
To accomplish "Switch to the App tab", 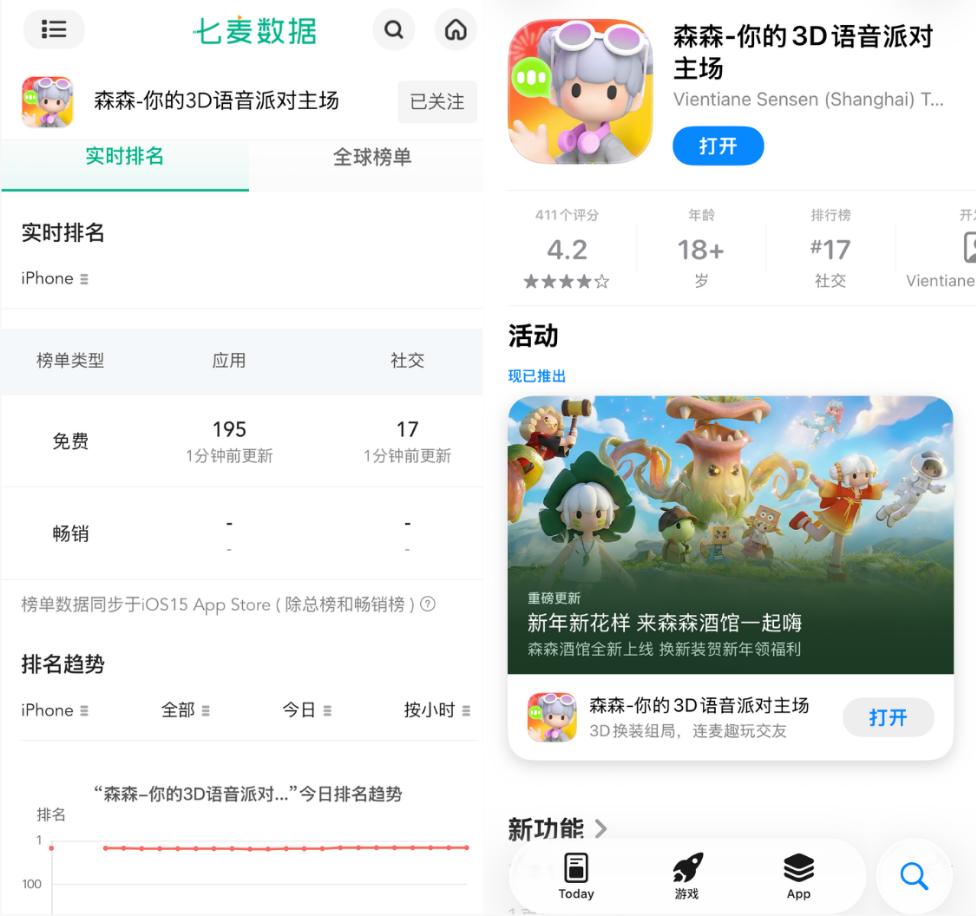I will (798, 876).
